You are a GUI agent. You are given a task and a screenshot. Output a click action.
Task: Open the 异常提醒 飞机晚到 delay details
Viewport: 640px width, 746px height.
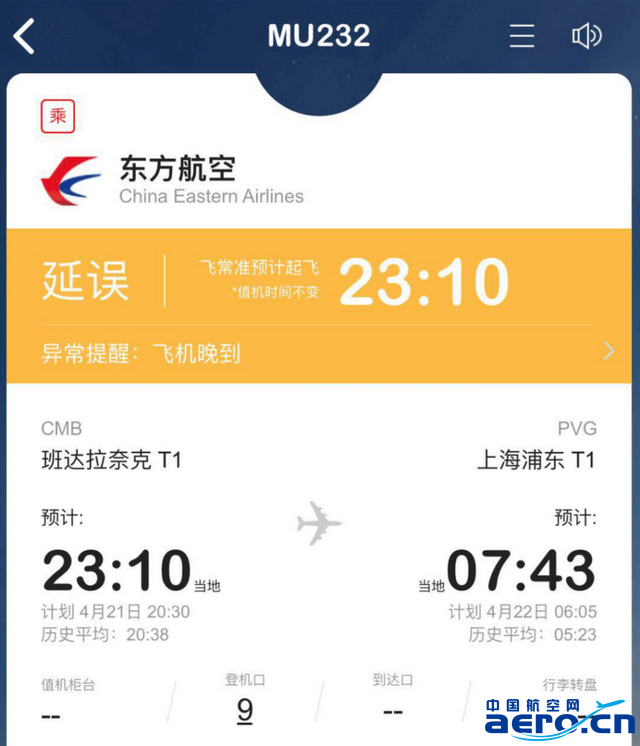(320, 353)
